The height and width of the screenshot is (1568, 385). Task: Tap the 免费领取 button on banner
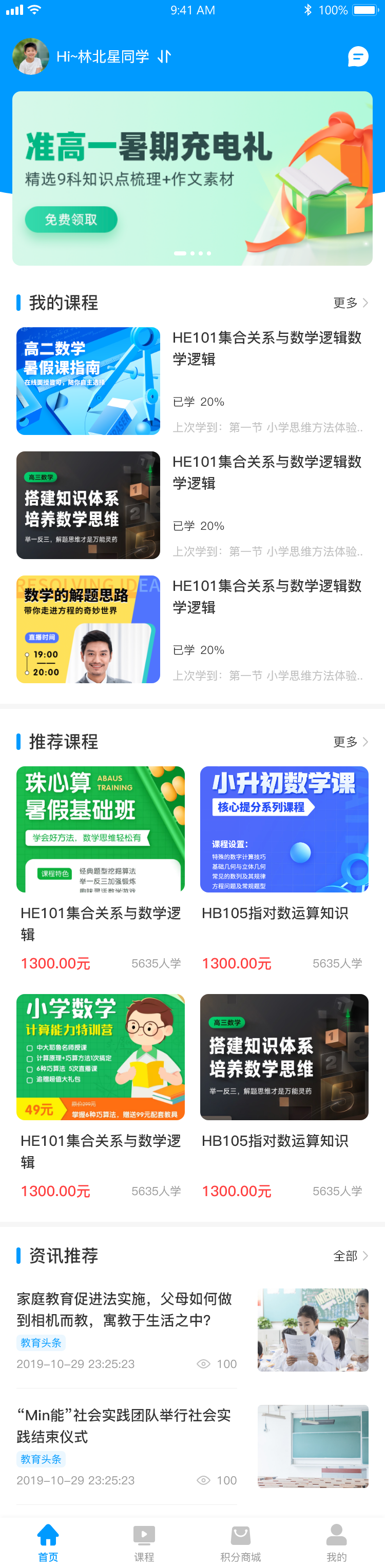[71, 220]
